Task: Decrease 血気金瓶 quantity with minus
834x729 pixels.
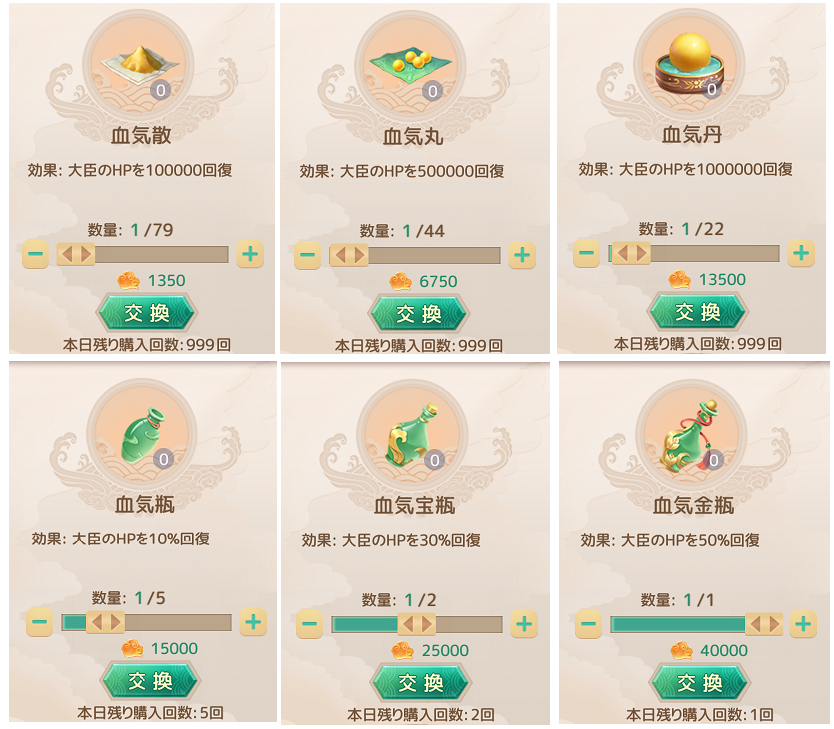Action: 589,625
